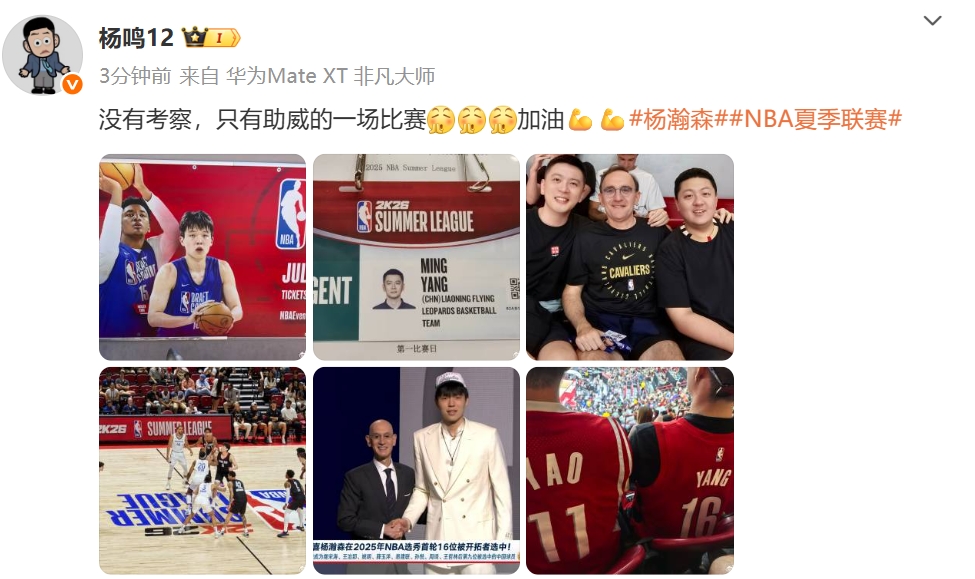View the photo with Cavaliers shirt man

coord(630,257)
